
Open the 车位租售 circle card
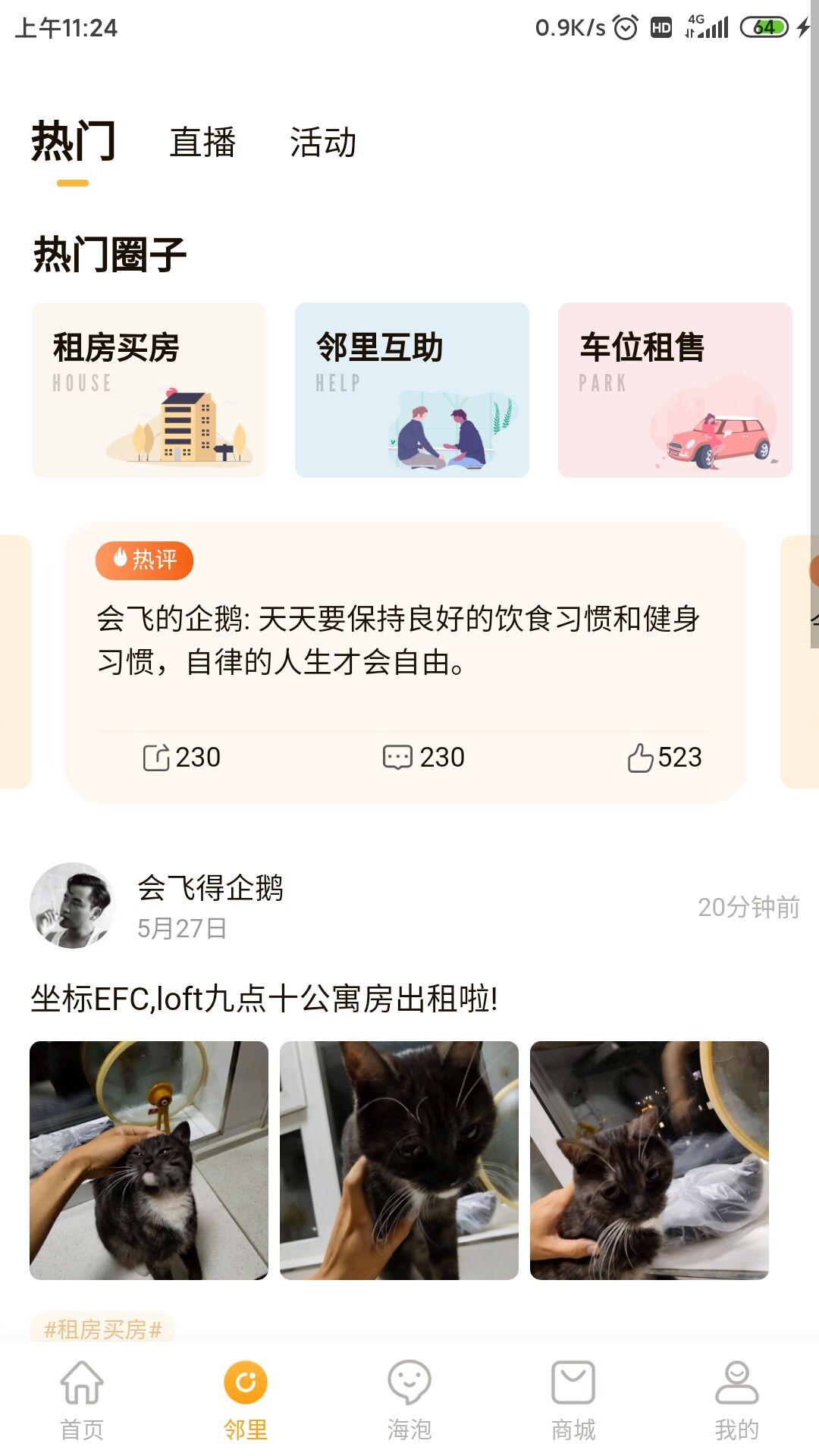pyautogui.click(x=675, y=390)
